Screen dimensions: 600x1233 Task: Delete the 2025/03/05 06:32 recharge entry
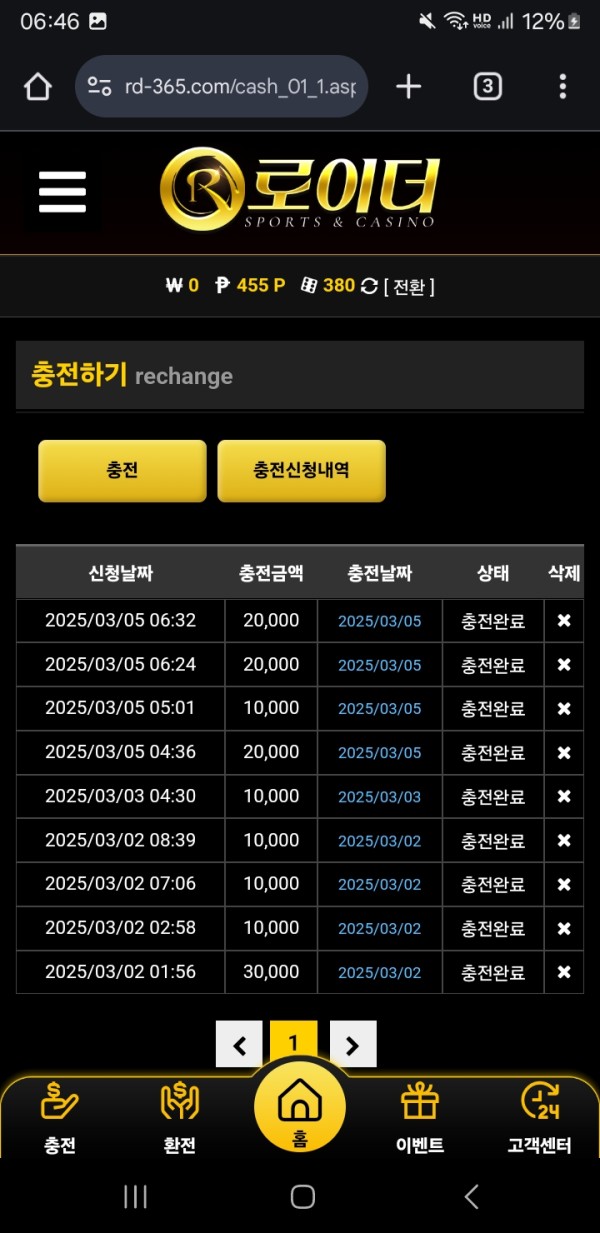point(564,621)
